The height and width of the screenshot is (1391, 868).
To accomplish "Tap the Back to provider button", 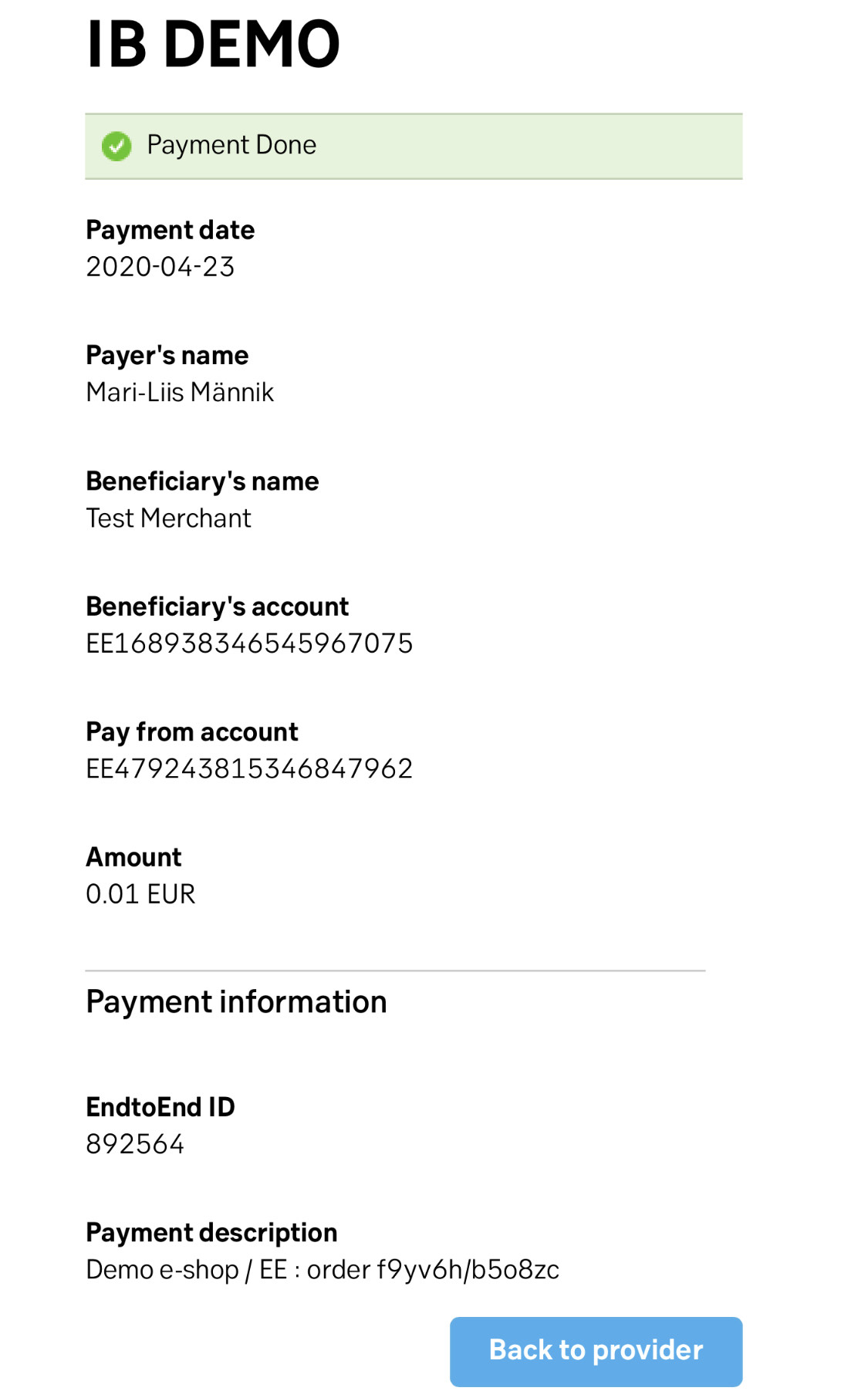I will (596, 1351).
